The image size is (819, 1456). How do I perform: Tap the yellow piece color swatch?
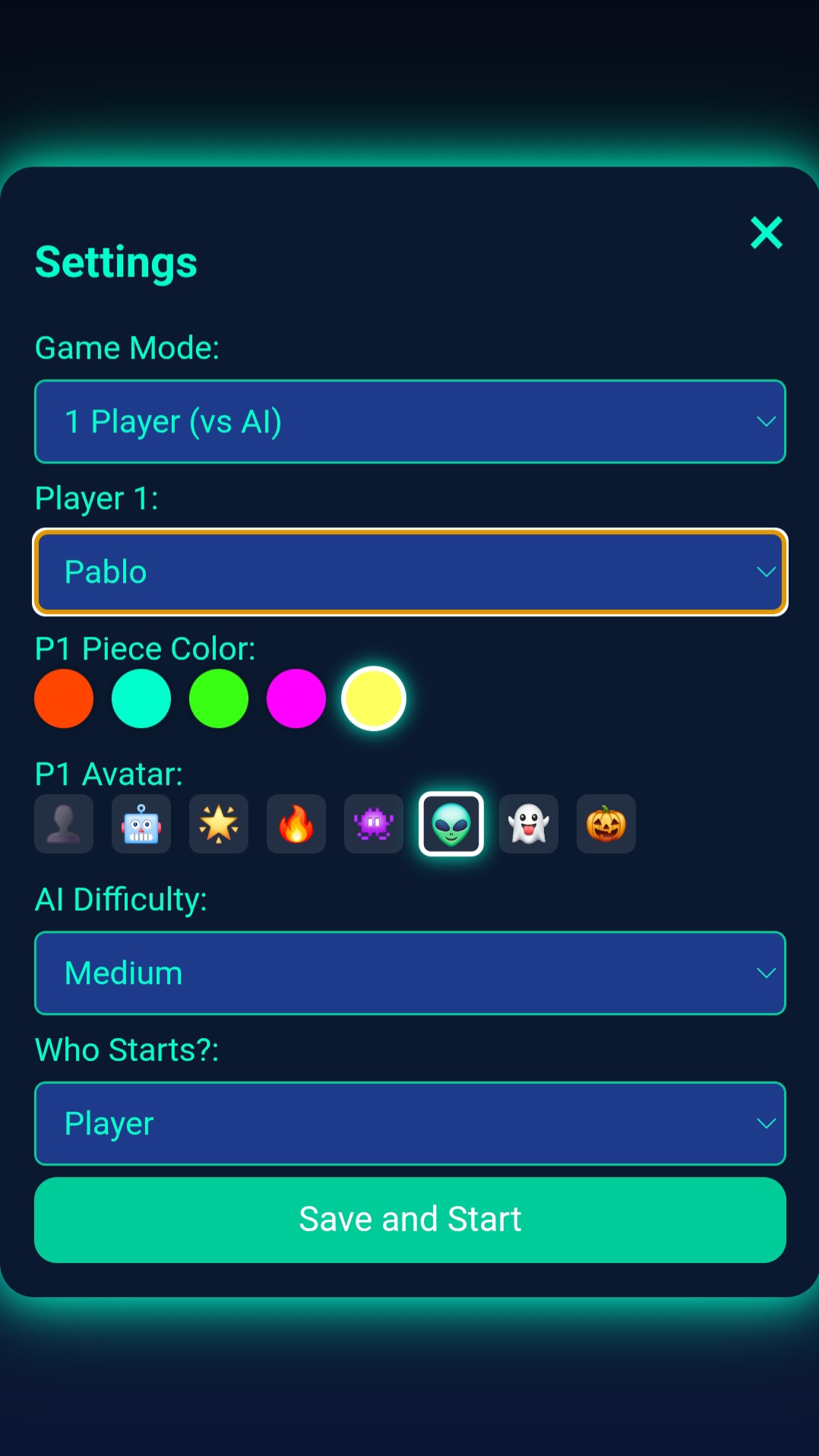coord(374,698)
